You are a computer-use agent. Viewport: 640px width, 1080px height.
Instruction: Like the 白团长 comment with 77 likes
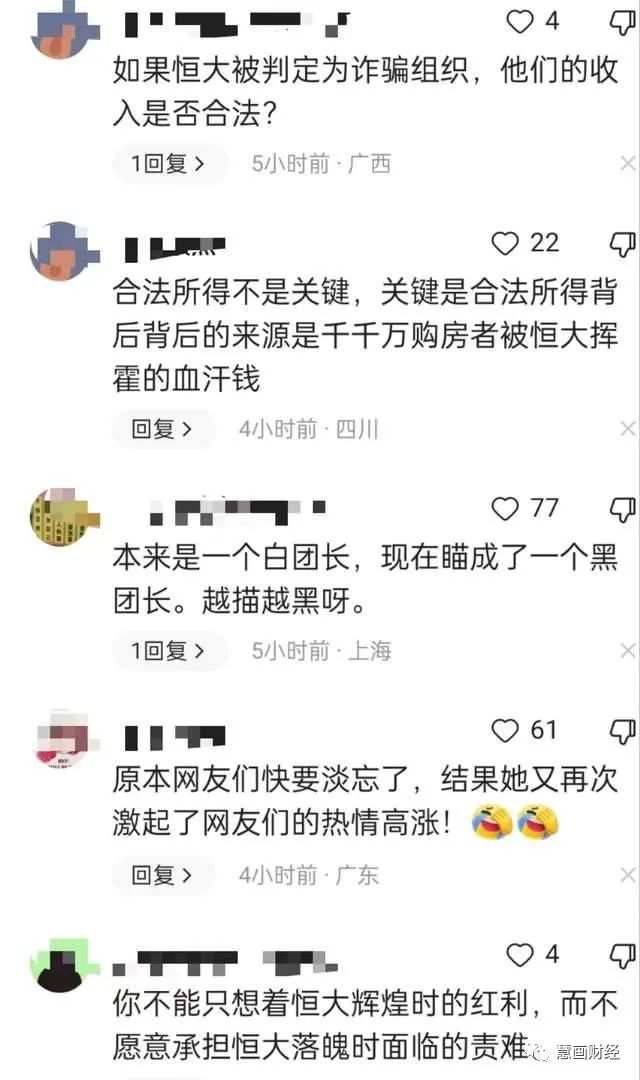pyautogui.click(x=507, y=508)
